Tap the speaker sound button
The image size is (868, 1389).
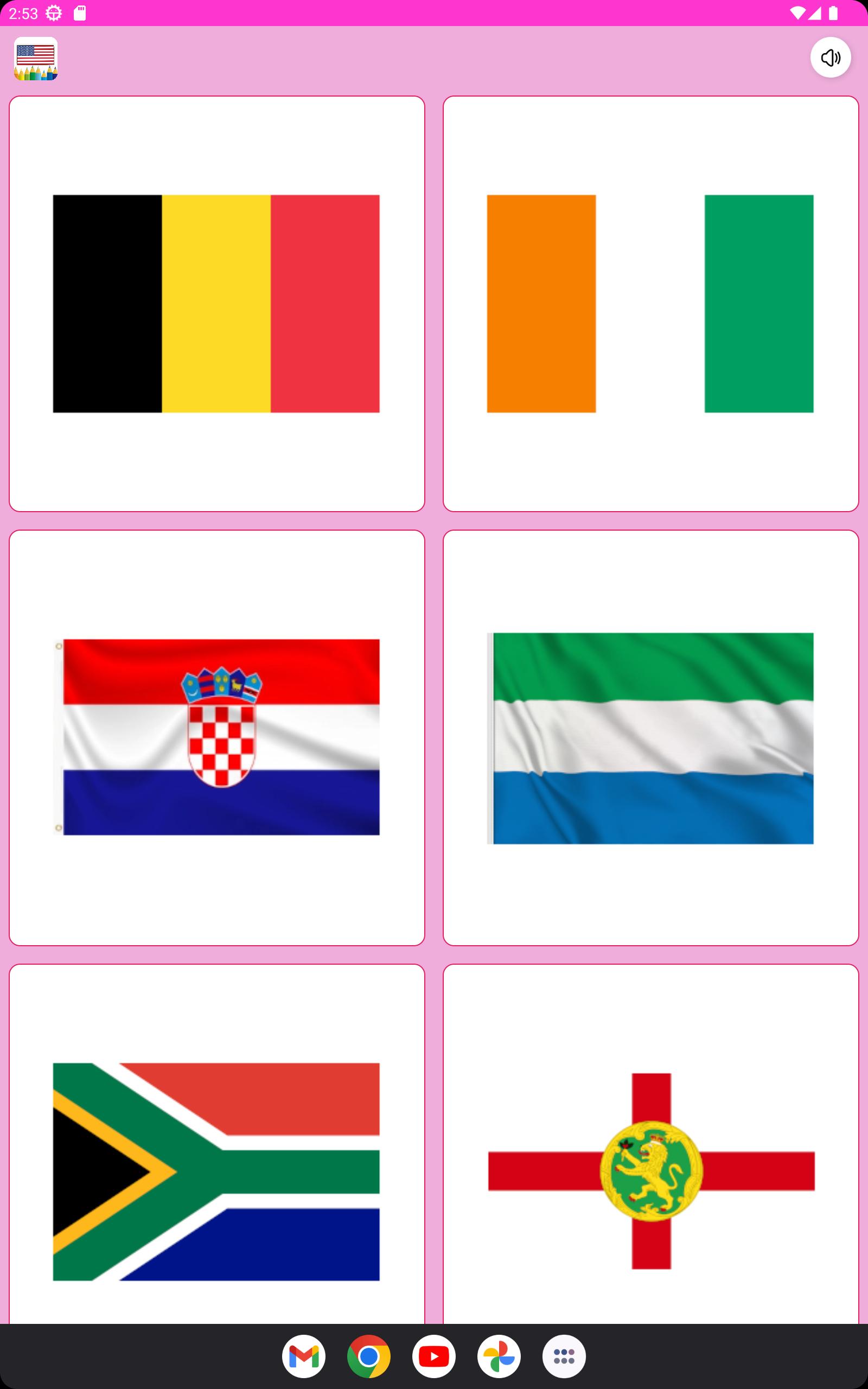point(830,58)
